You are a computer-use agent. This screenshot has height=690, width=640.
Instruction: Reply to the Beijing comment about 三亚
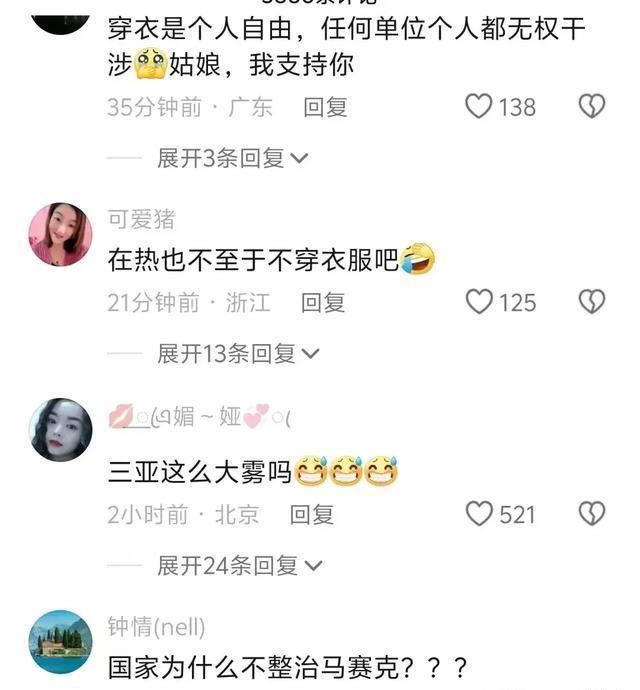[311, 514]
